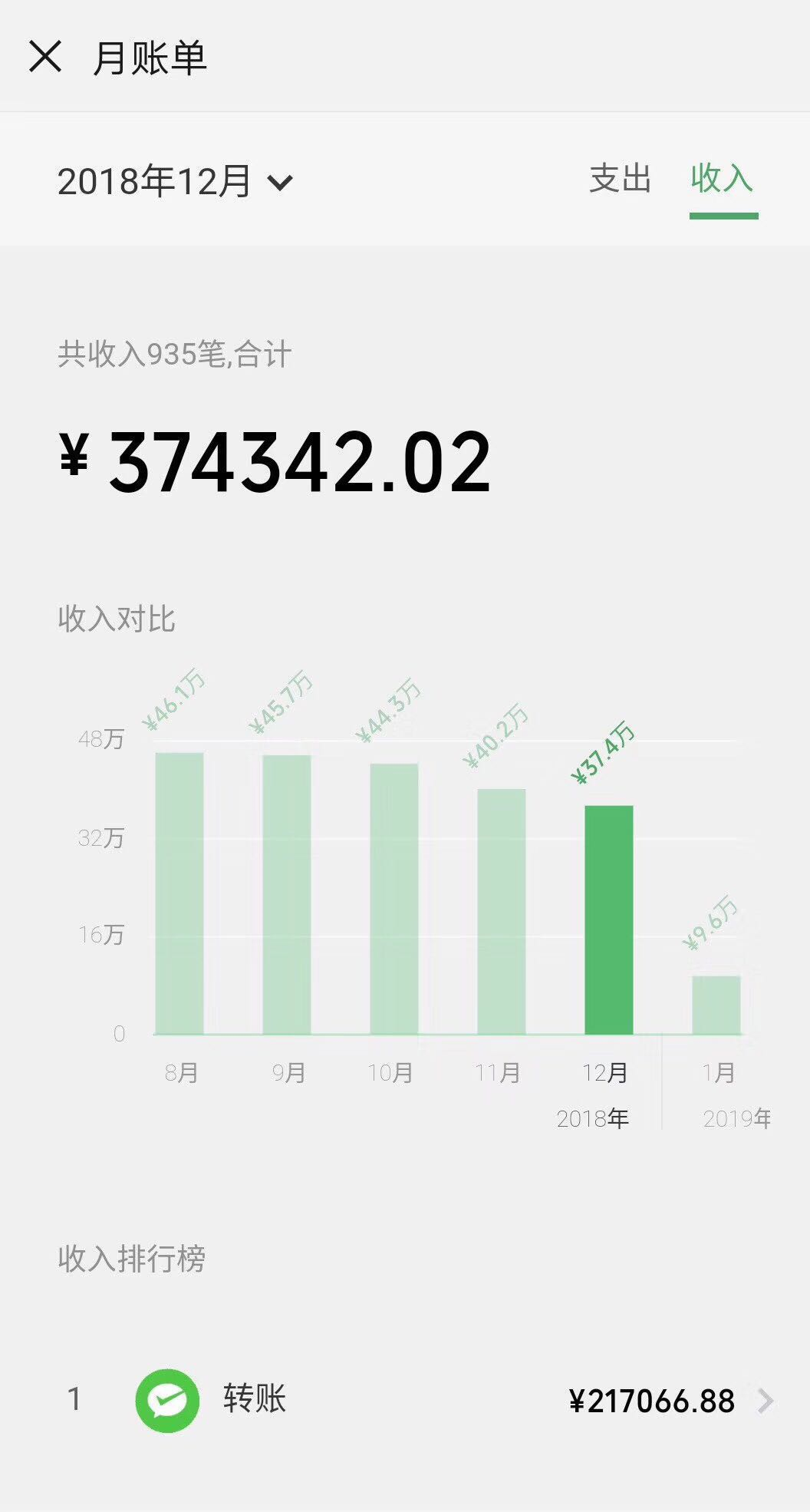Select the 10月 bar in the chart
Viewport: 810px width, 1512px height.
[394, 899]
